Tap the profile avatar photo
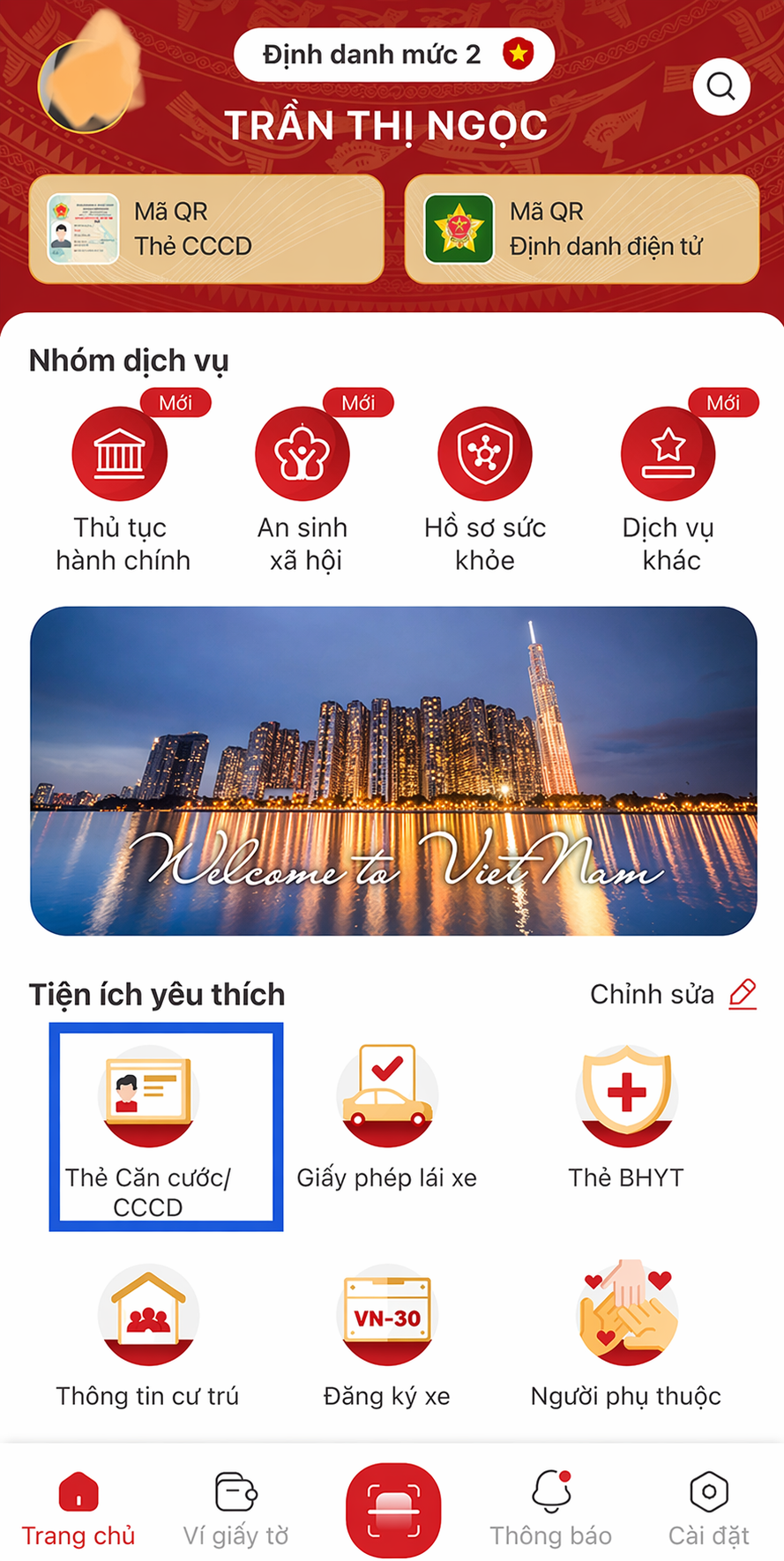The width and height of the screenshot is (784, 1561). pyautogui.click(x=86, y=86)
